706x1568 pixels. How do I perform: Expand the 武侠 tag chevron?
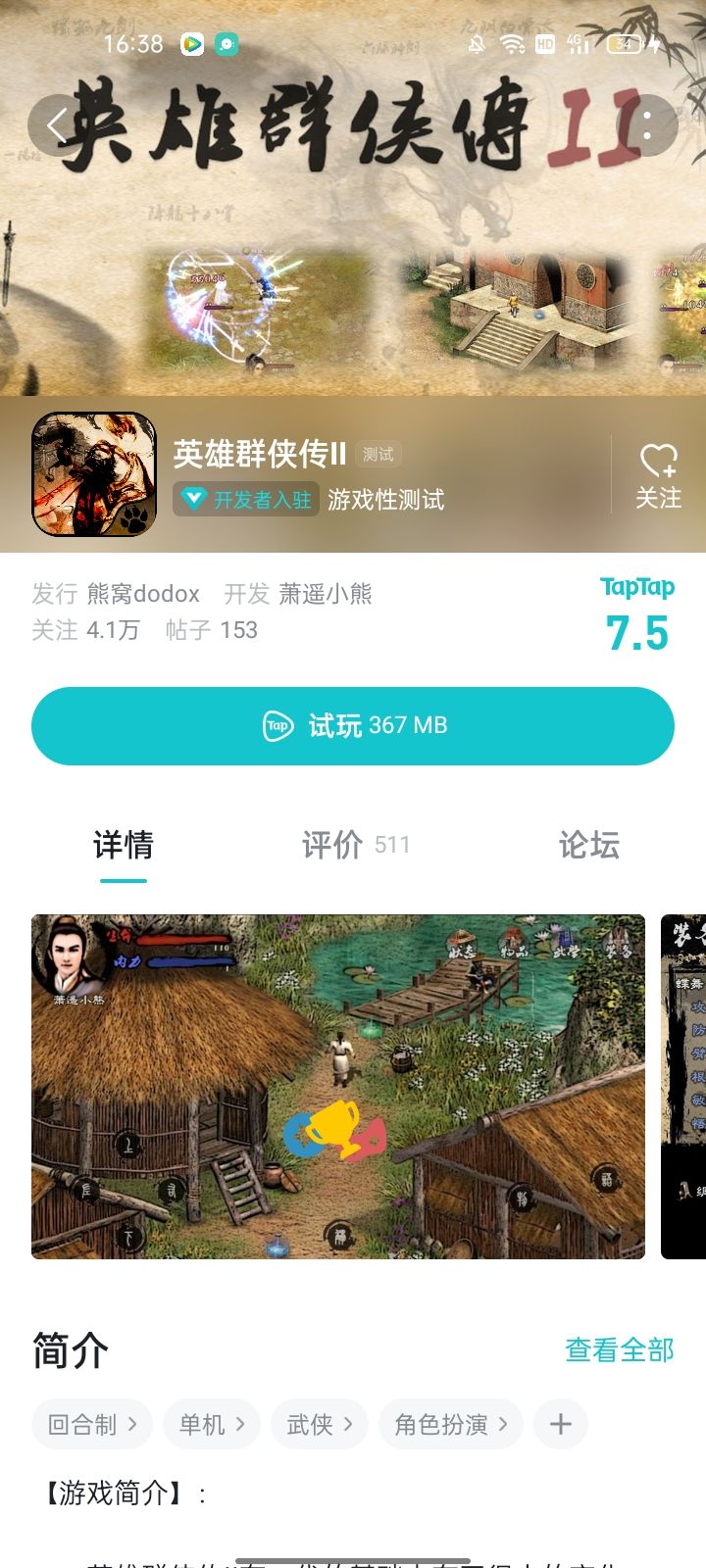coord(349,1424)
